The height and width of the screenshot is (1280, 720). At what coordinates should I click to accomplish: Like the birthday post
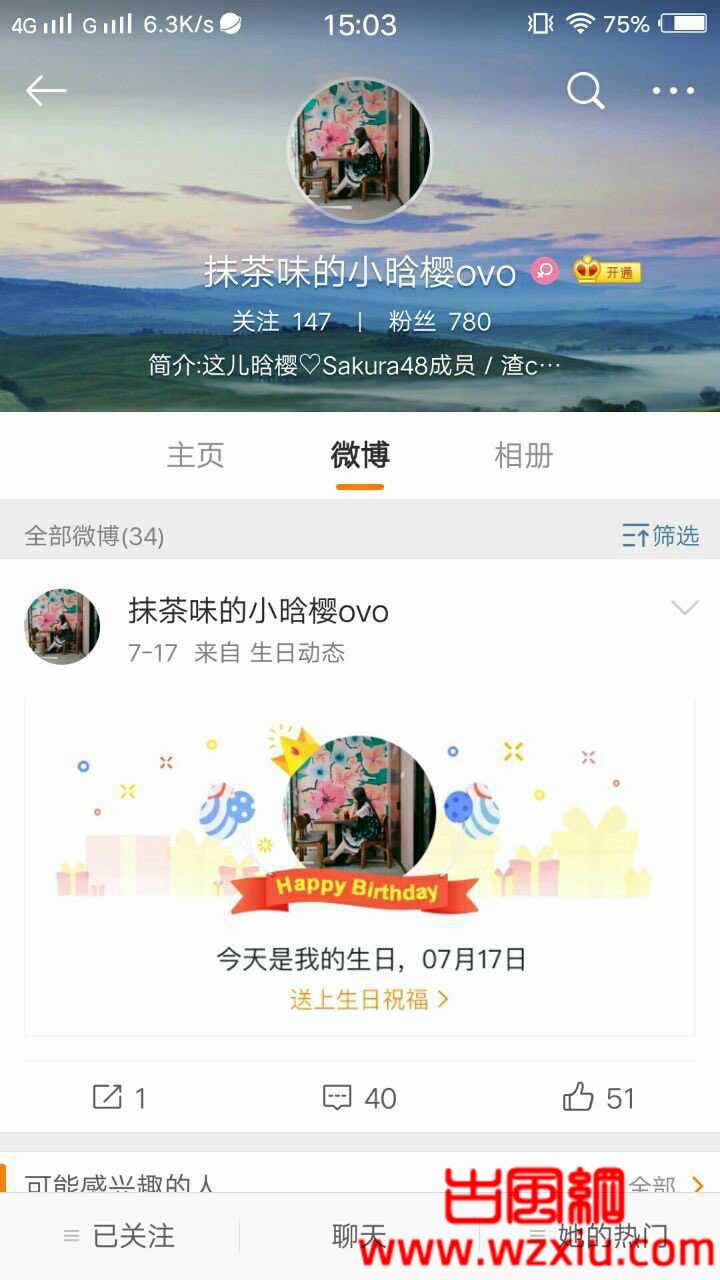coord(599,1098)
